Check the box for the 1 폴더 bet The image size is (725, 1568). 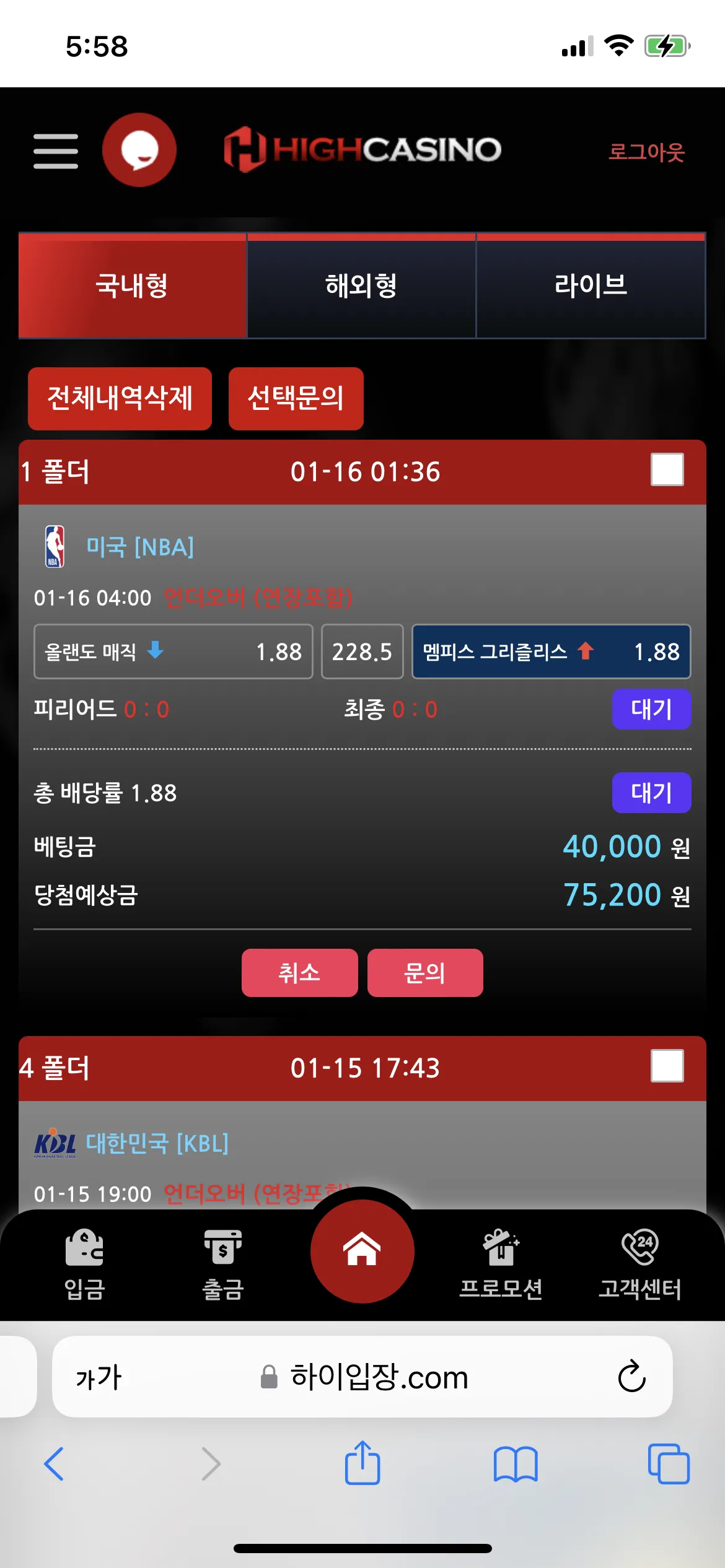point(667,469)
